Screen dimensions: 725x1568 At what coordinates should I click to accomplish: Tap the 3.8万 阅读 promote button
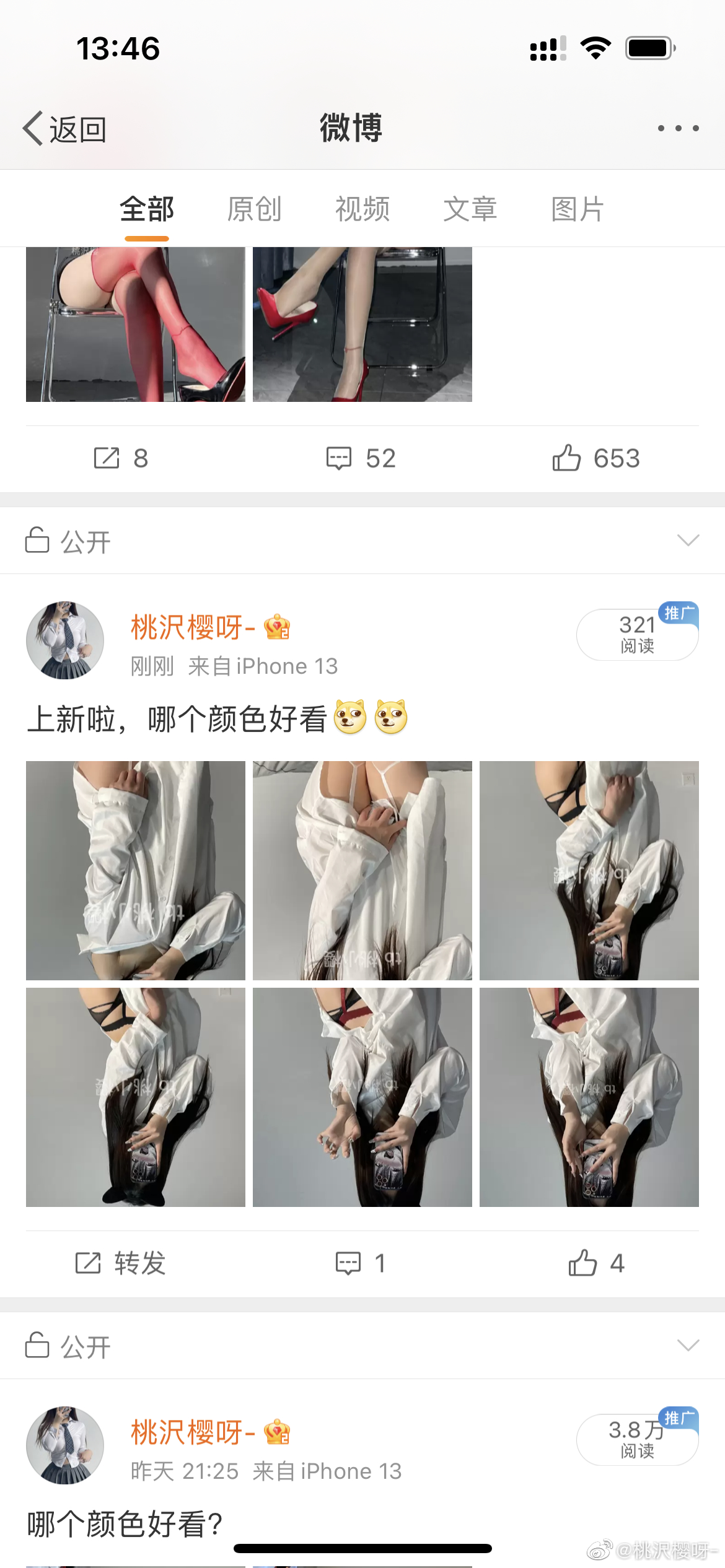coord(636,1439)
